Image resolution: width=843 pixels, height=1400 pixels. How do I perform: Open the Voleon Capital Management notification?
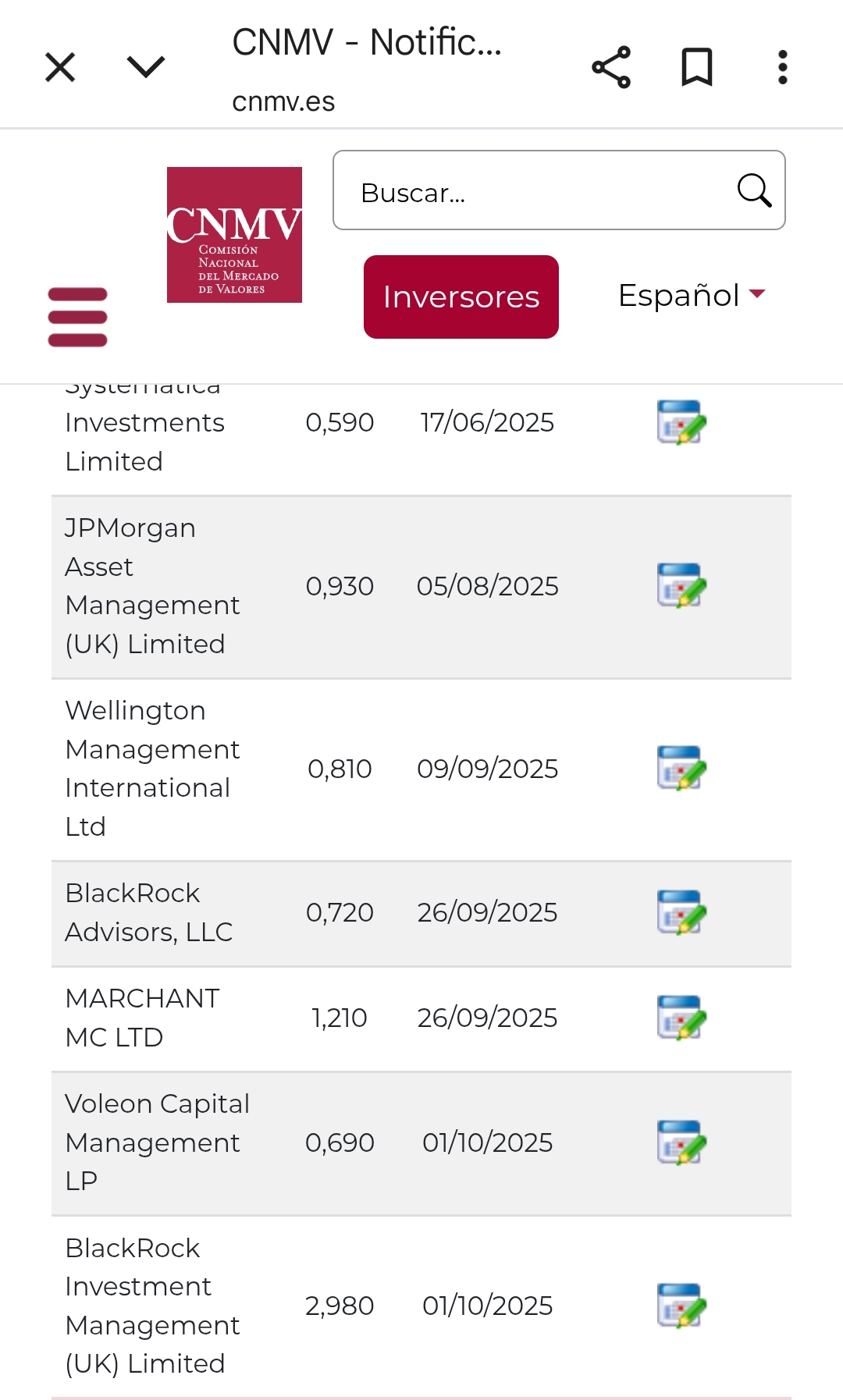coord(681,1142)
